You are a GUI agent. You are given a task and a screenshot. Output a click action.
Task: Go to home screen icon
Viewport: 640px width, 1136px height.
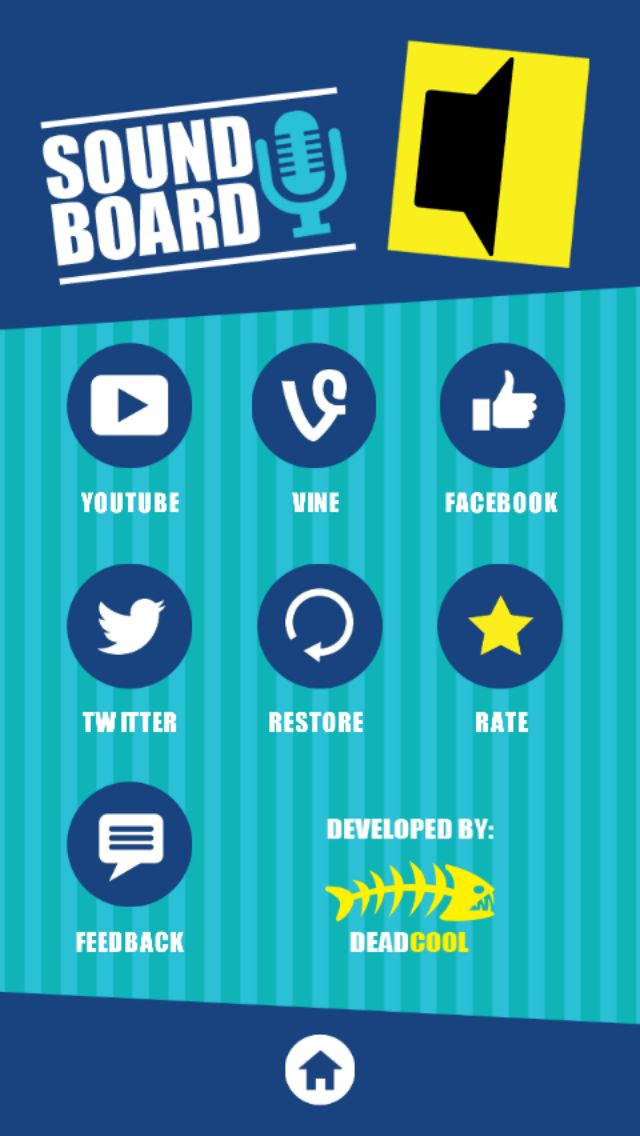click(x=320, y=1070)
